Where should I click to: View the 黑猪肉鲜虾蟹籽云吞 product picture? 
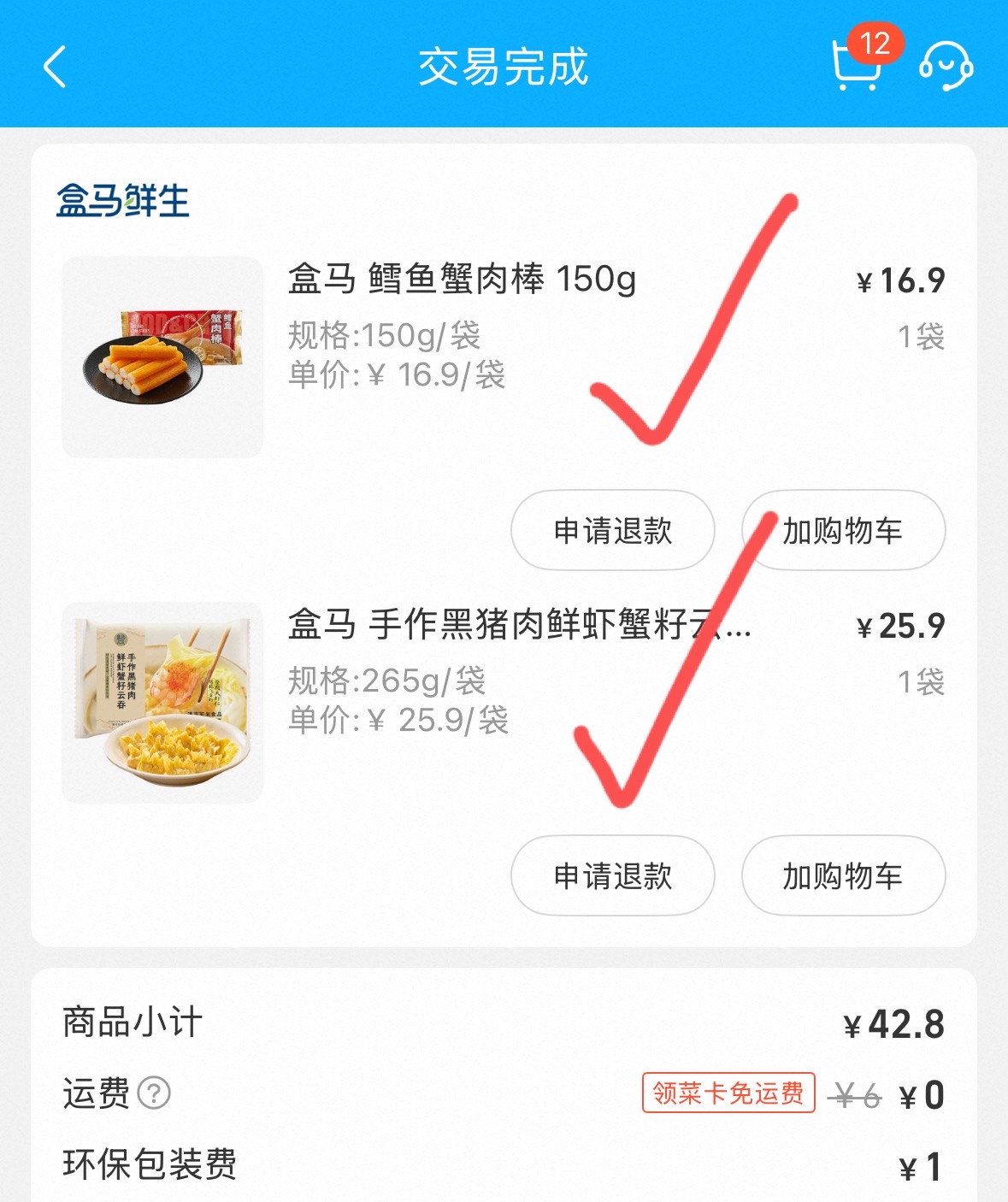[x=162, y=703]
